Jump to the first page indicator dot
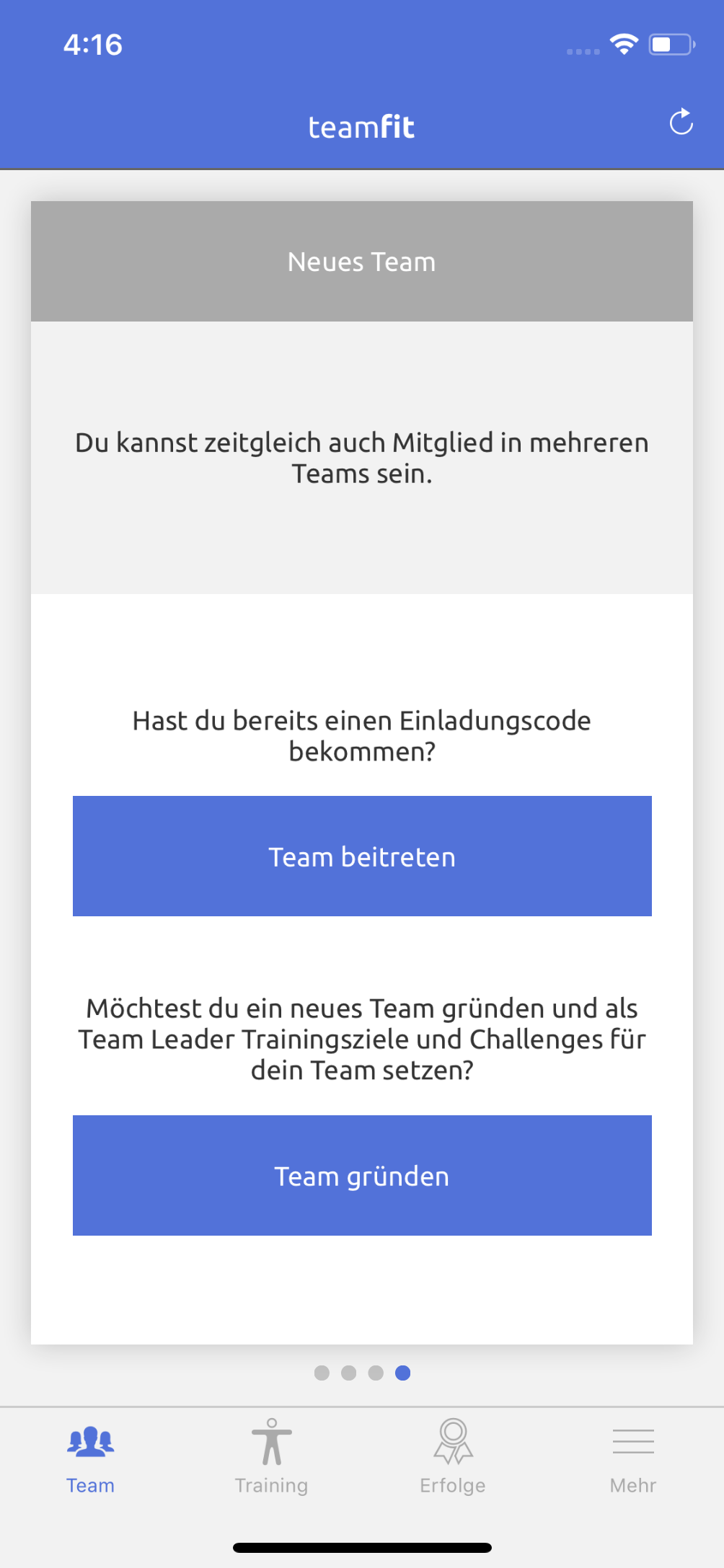Screen dimensions: 724x1568 click(322, 1373)
